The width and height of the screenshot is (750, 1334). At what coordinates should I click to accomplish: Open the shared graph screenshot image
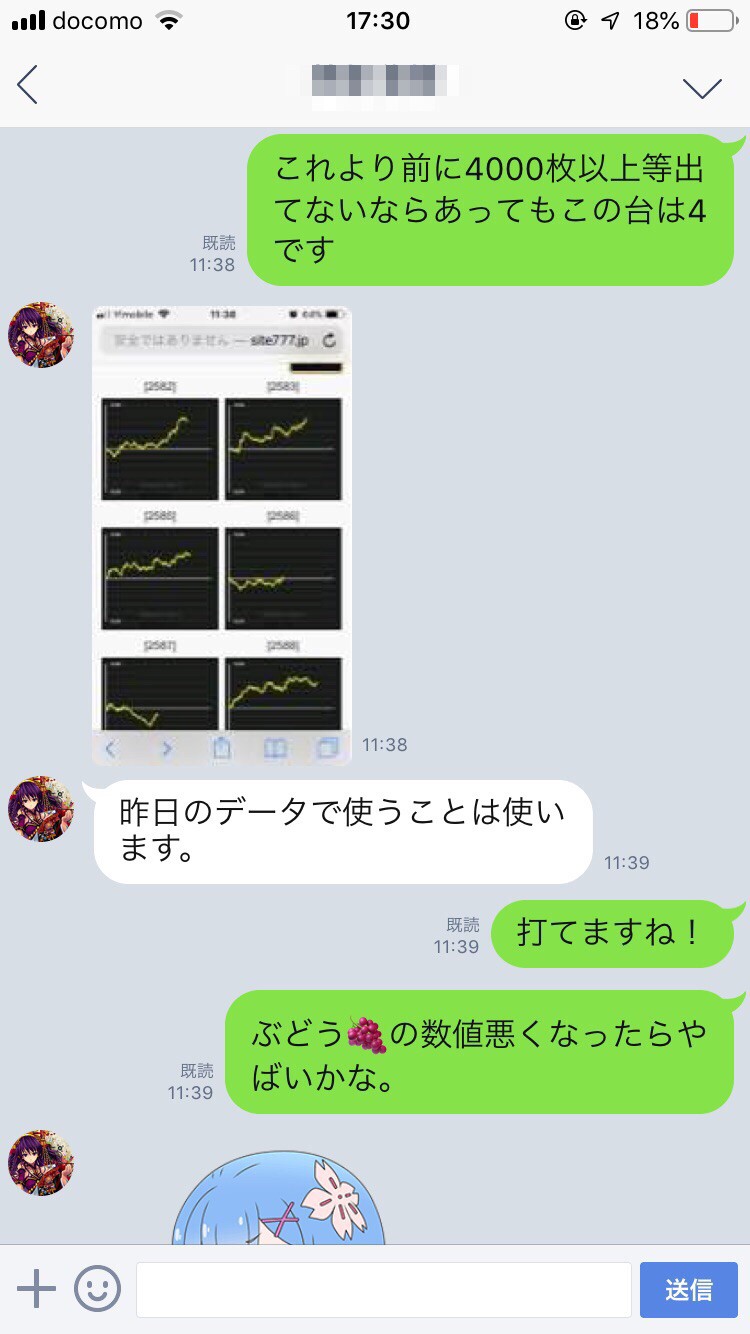pos(222,535)
